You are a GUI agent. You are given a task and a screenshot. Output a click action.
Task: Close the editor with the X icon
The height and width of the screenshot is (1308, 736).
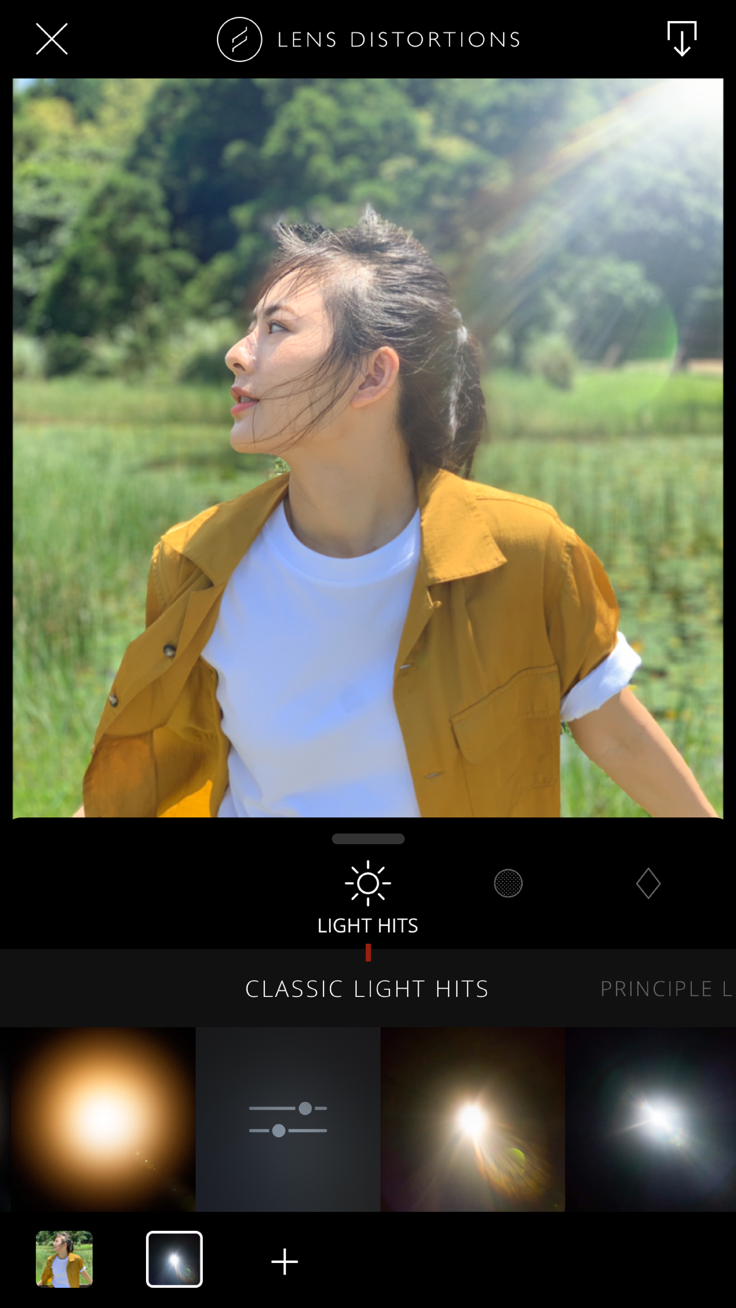coord(51,39)
